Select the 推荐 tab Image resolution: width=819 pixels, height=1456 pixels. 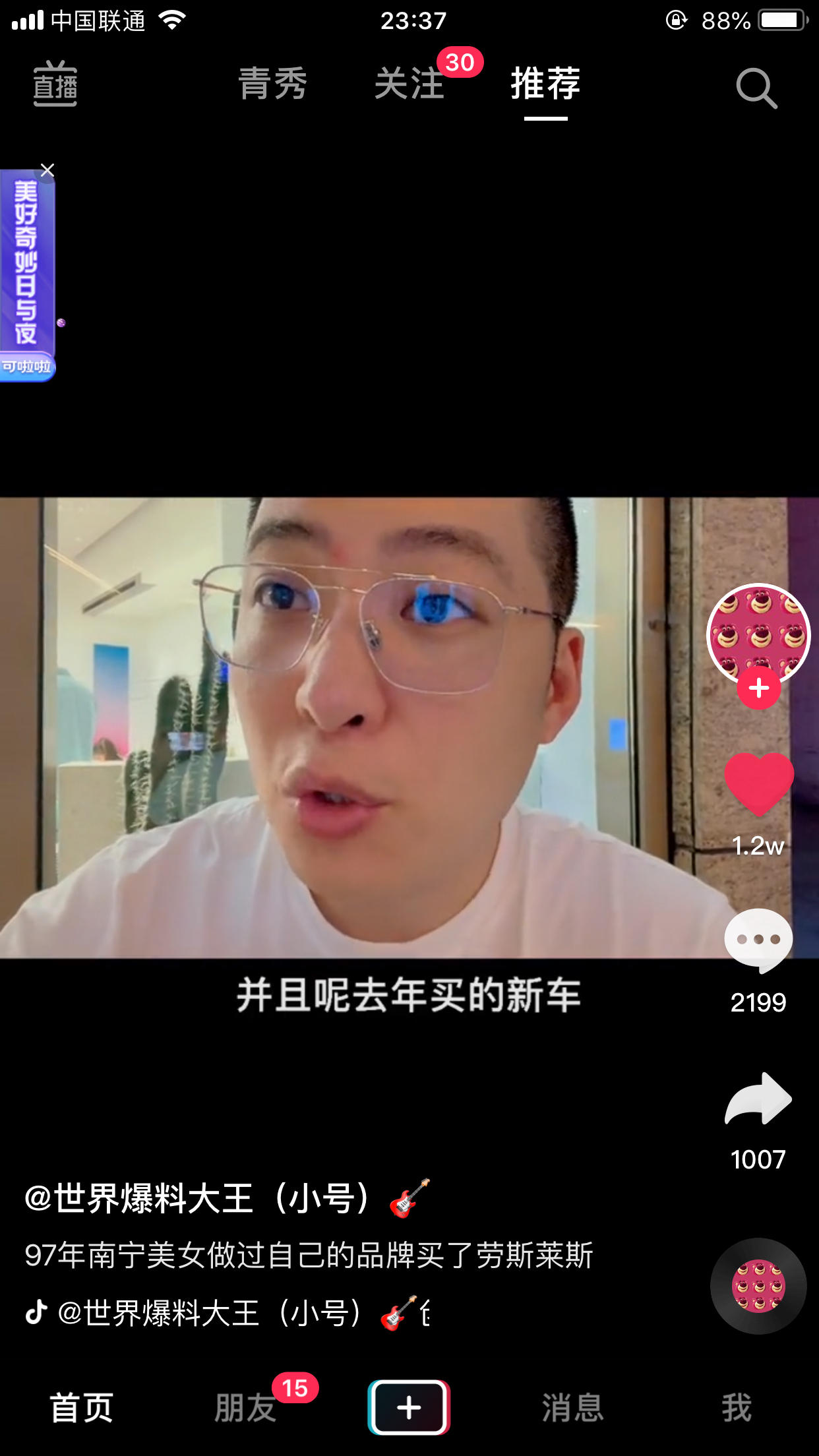(x=545, y=84)
